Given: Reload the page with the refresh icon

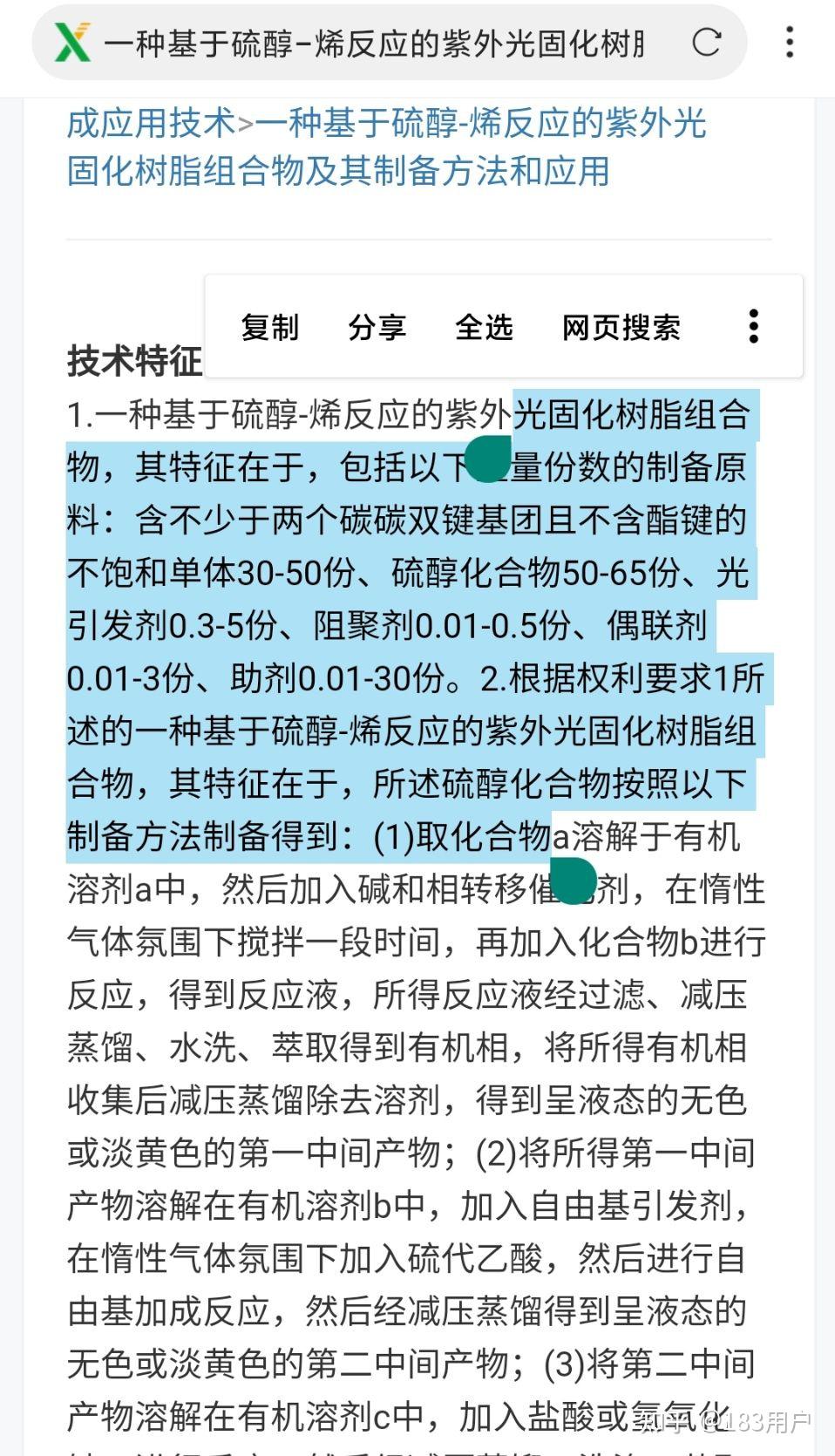Looking at the screenshot, I should (705, 42).
